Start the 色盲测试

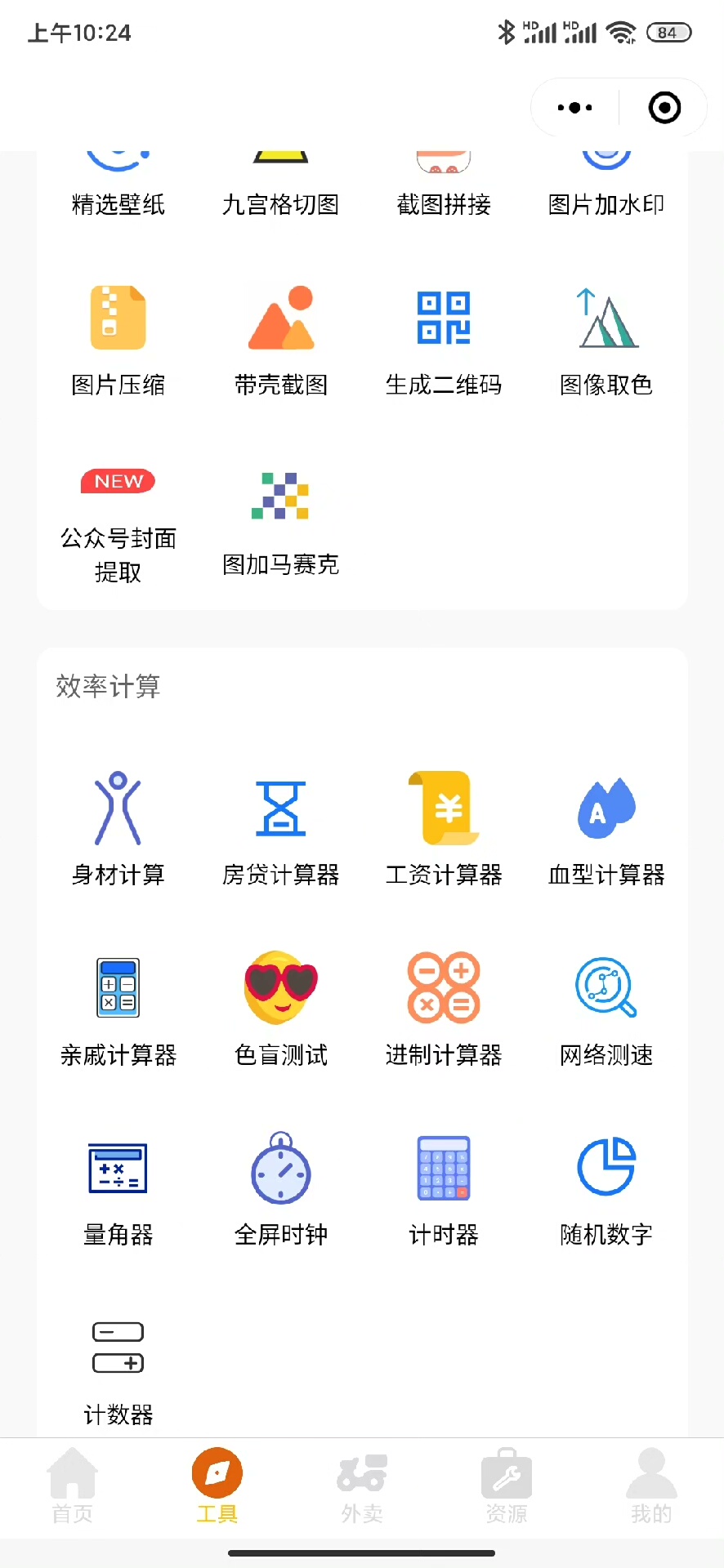(281, 1009)
